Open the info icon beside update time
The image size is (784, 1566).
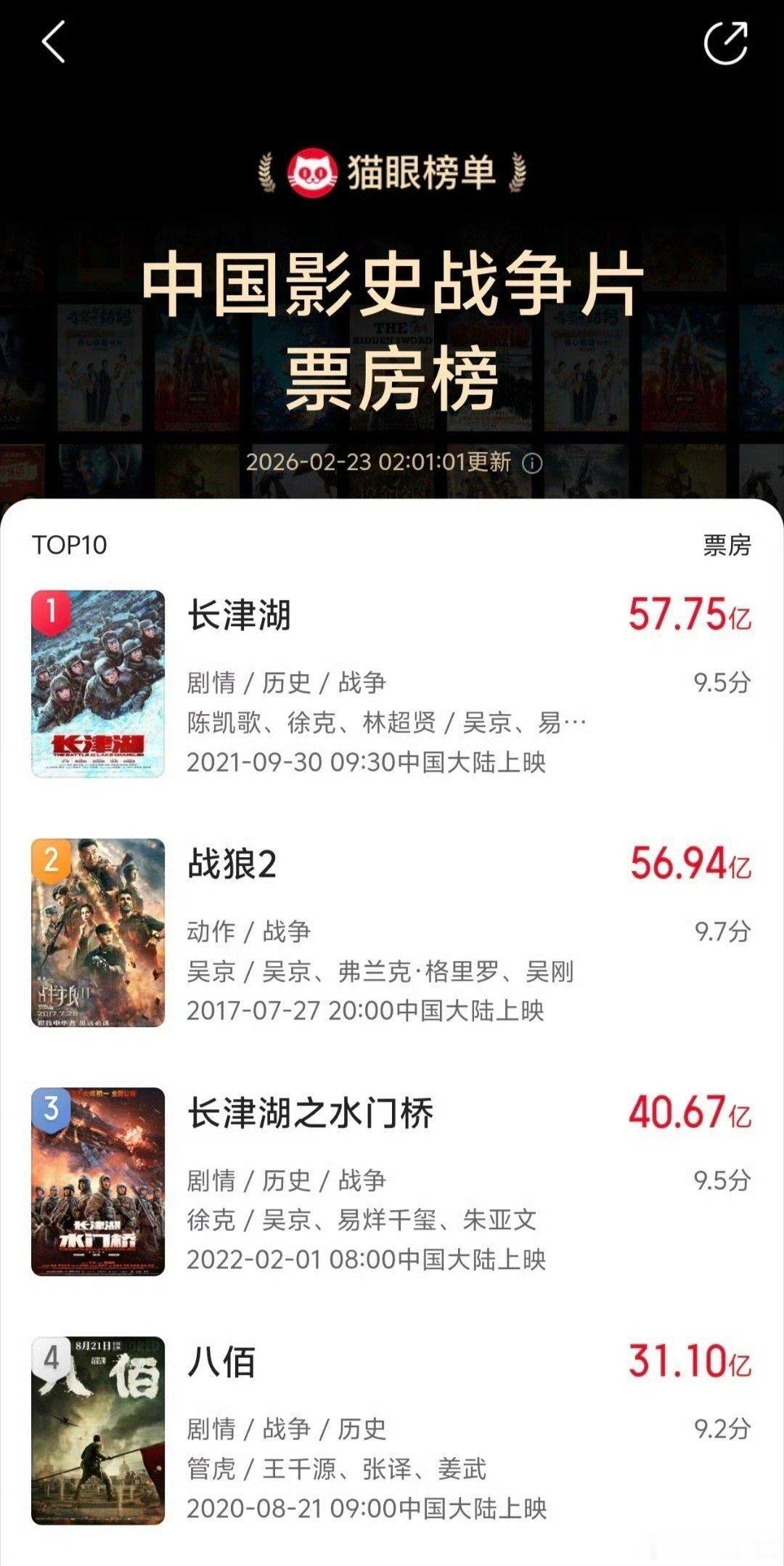pyautogui.click(x=532, y=463)
